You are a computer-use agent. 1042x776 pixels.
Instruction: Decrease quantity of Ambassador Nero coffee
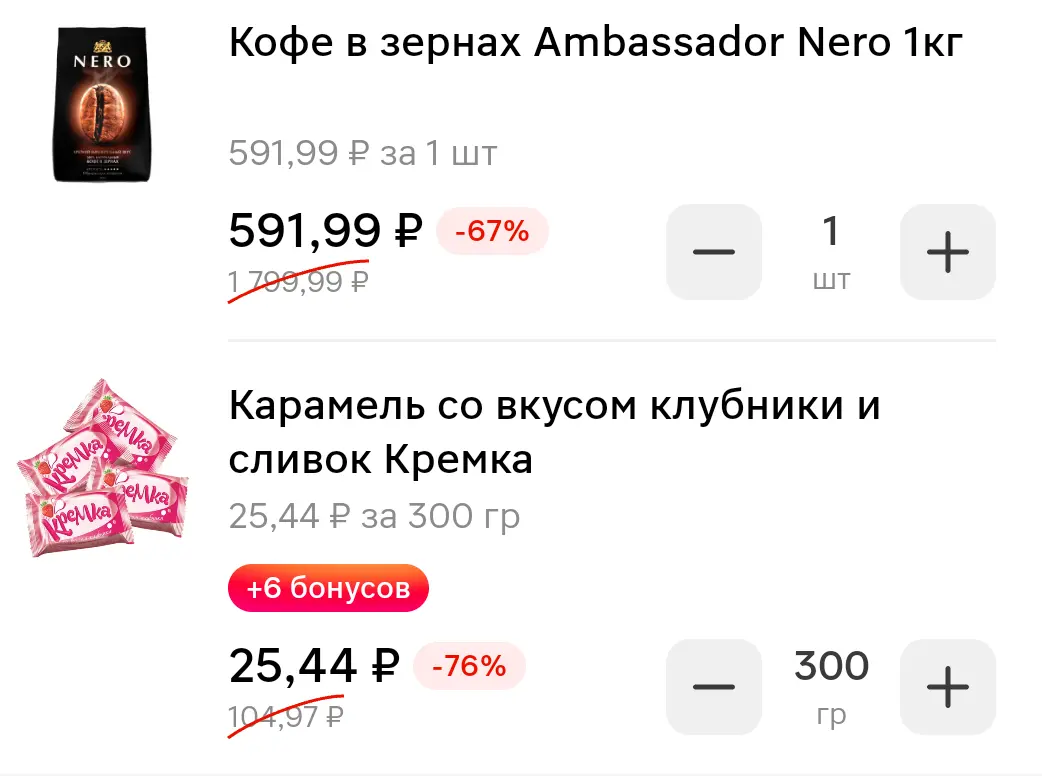[x=714, y=252]
